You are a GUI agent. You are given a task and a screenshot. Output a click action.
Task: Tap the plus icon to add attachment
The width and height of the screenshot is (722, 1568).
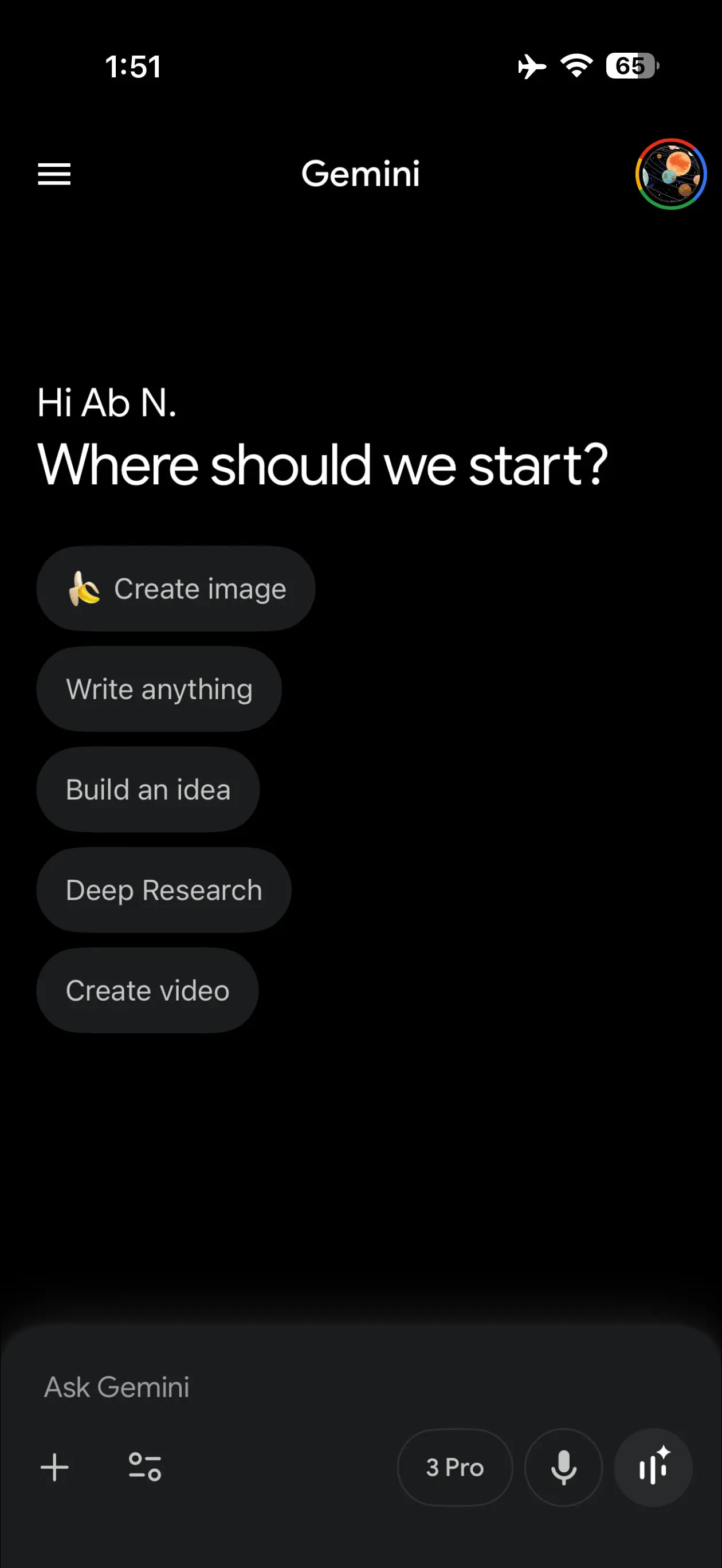click(x=55, y=1467)
